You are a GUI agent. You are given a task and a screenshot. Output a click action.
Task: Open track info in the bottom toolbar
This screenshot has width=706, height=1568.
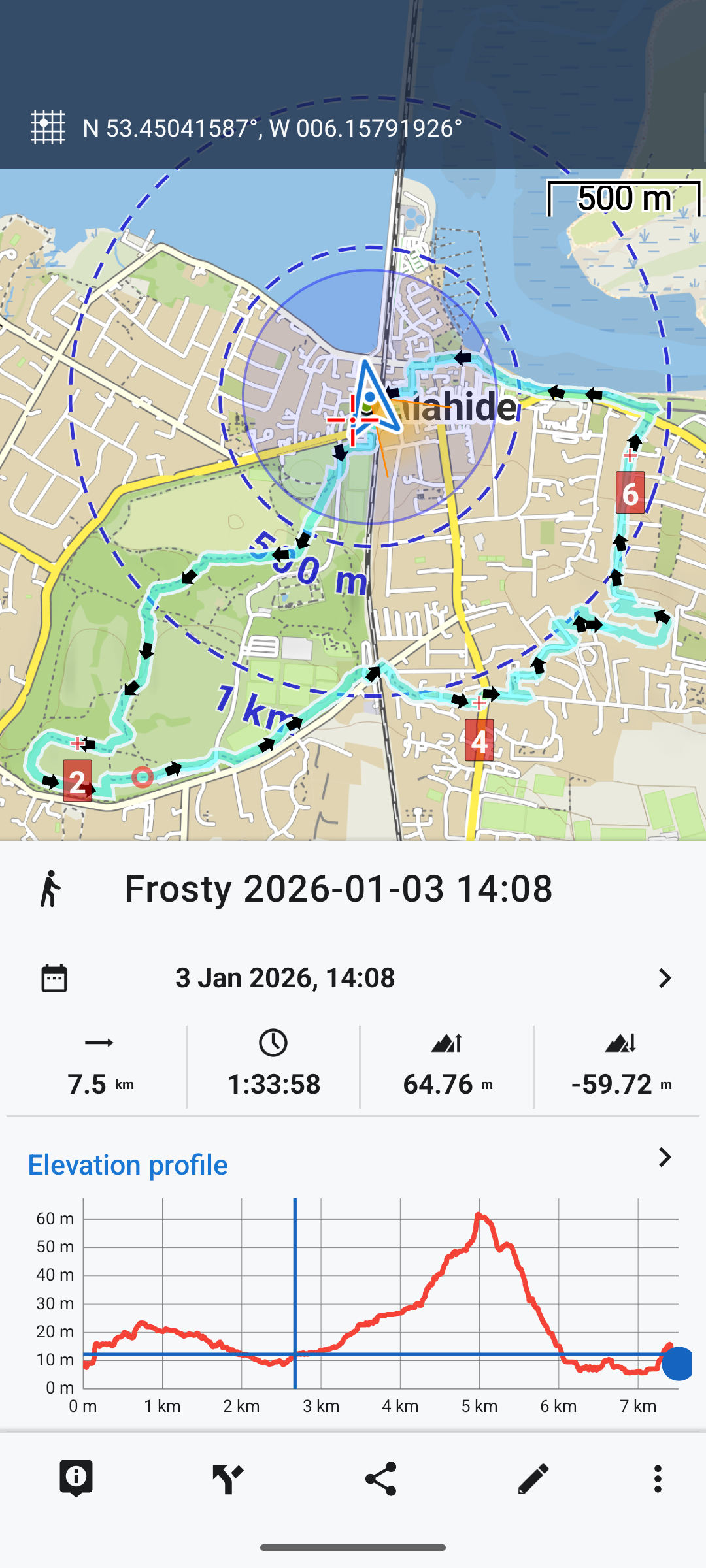point(76,1478)
